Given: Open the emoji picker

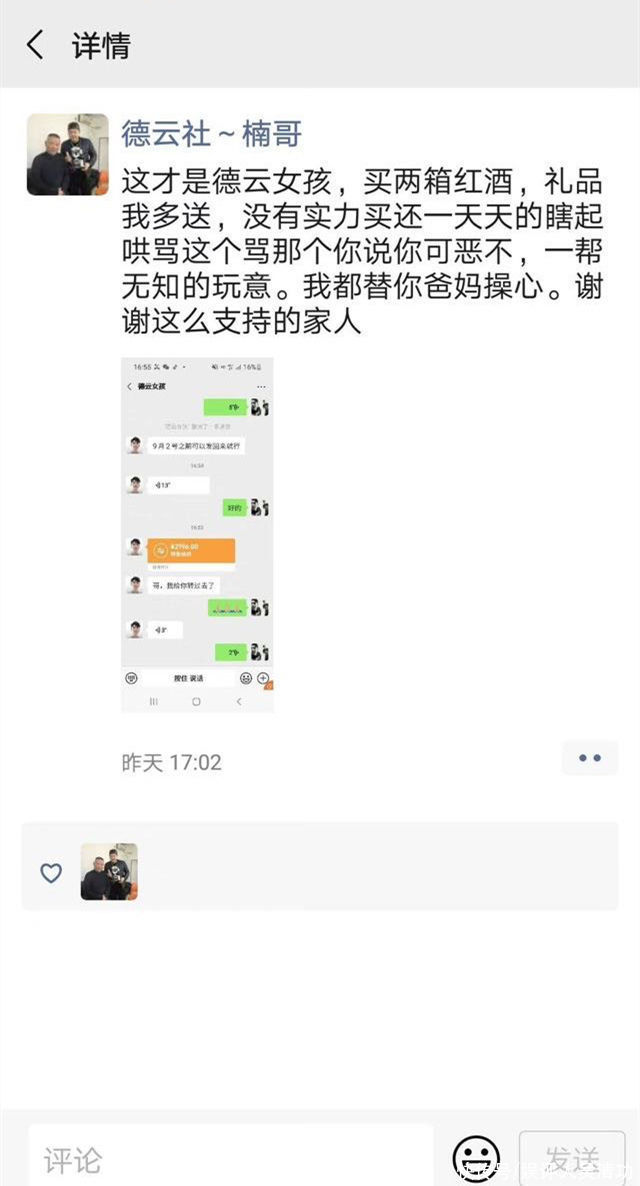Looking at the screenshot, I should [x=476, y=1158].
